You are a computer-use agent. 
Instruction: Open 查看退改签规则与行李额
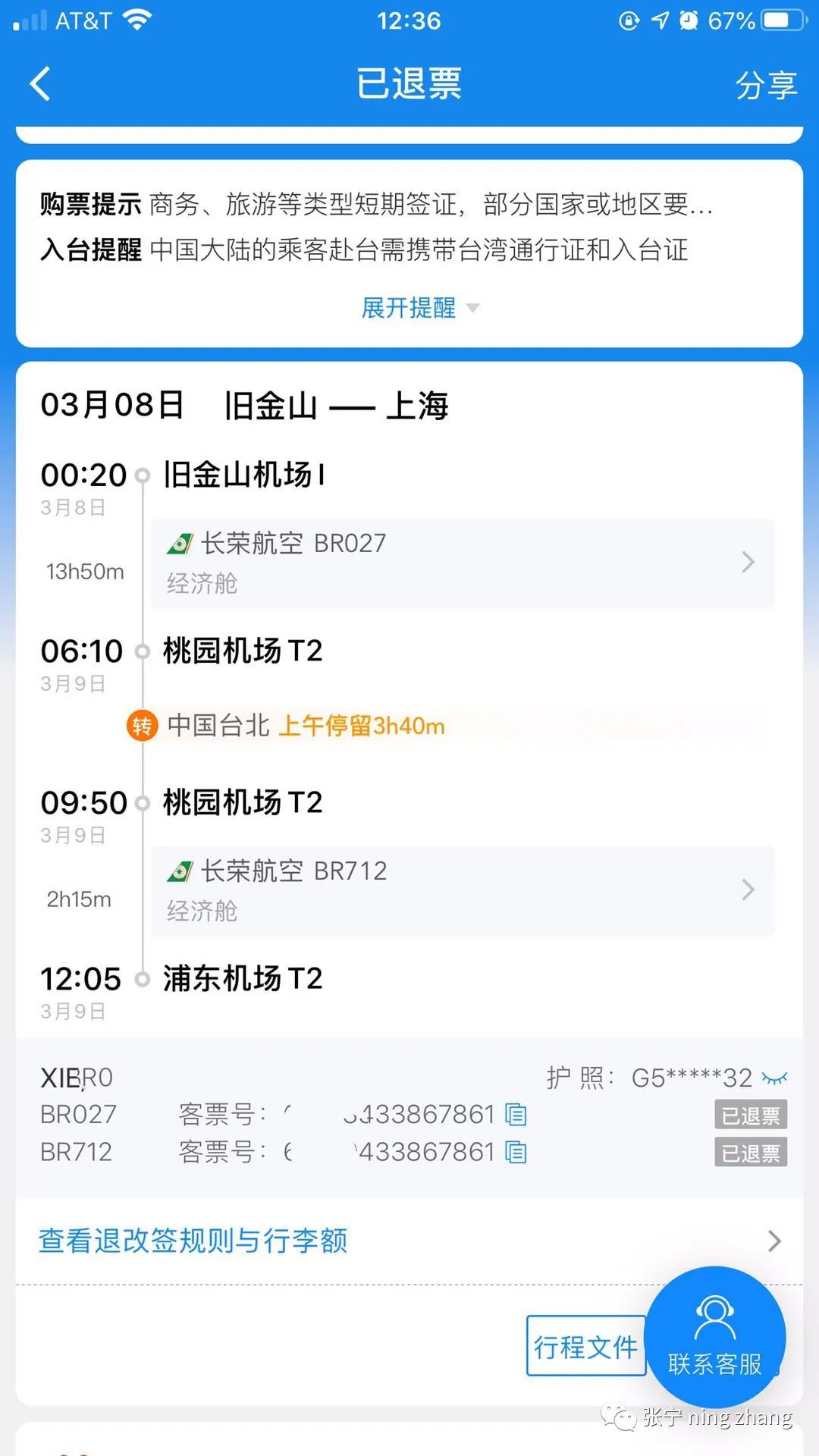coord(409,1241)
